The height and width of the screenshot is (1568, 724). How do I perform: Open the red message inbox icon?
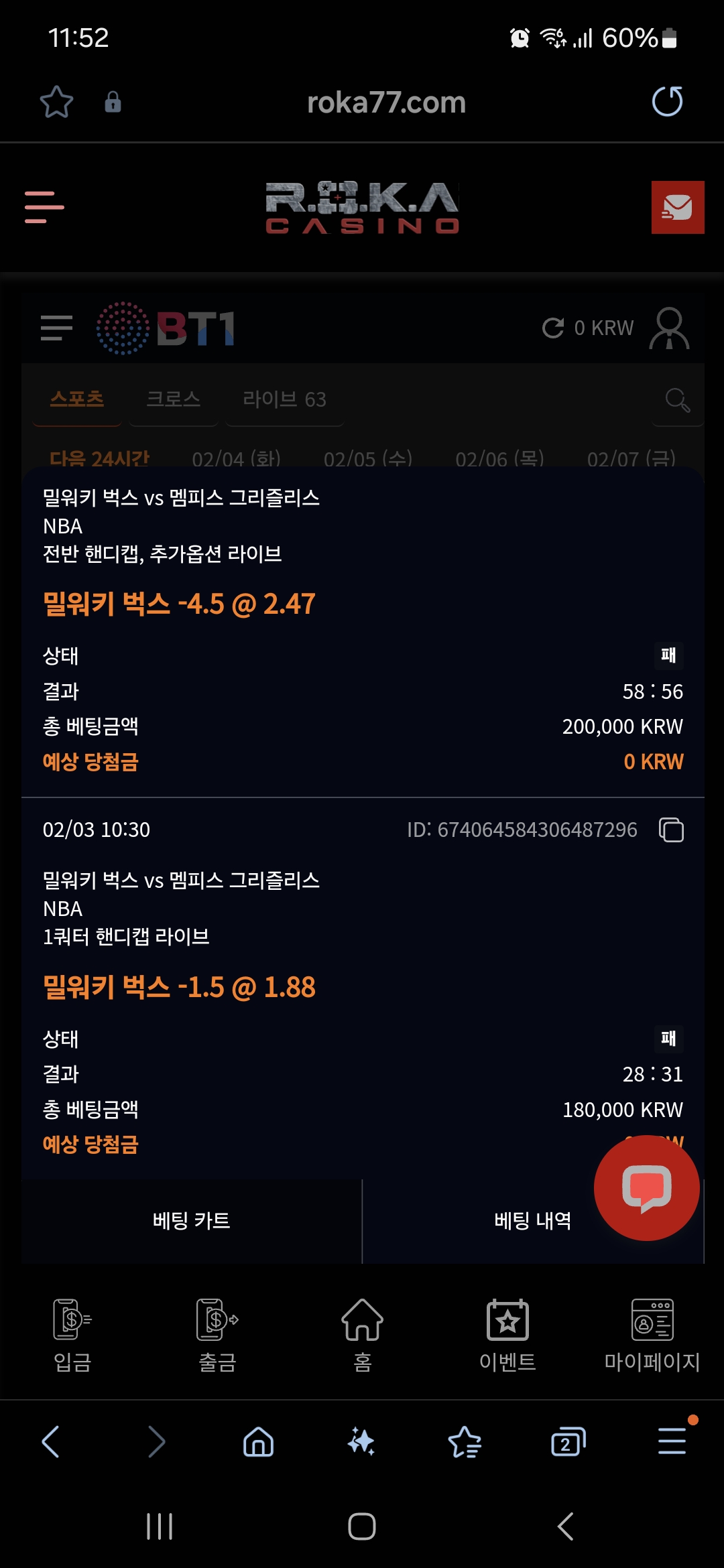(x=677, y=207)
